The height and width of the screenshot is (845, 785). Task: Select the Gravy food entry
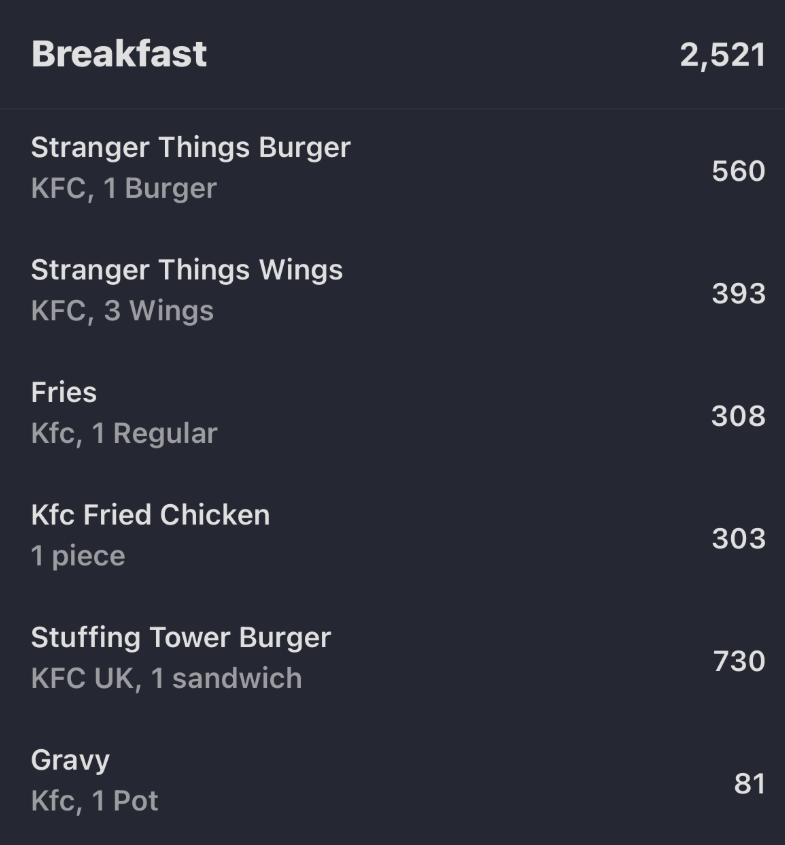[71, 760]
